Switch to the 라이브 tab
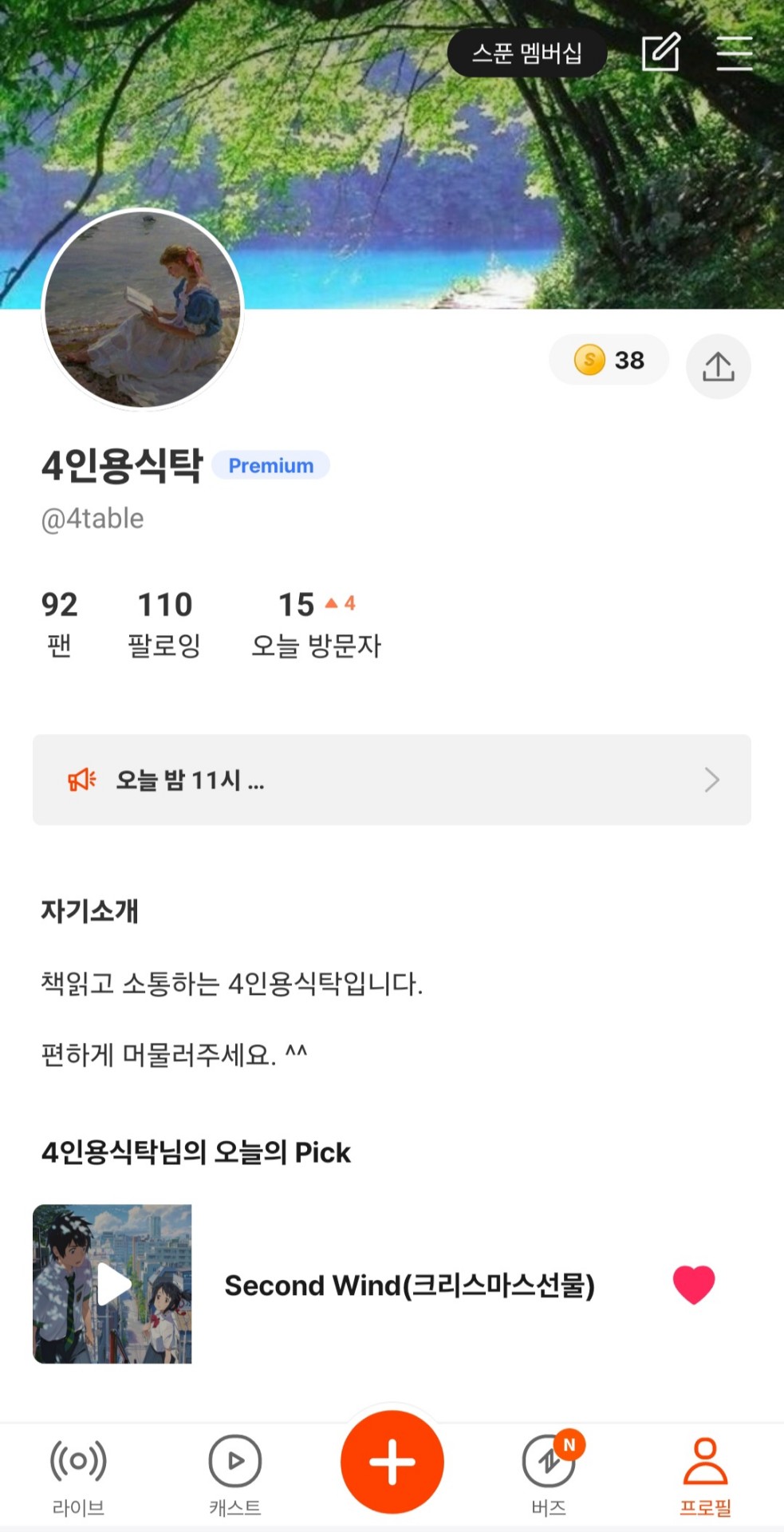Viewport: 784px width, 1532px height. (x=78, y=1475)
